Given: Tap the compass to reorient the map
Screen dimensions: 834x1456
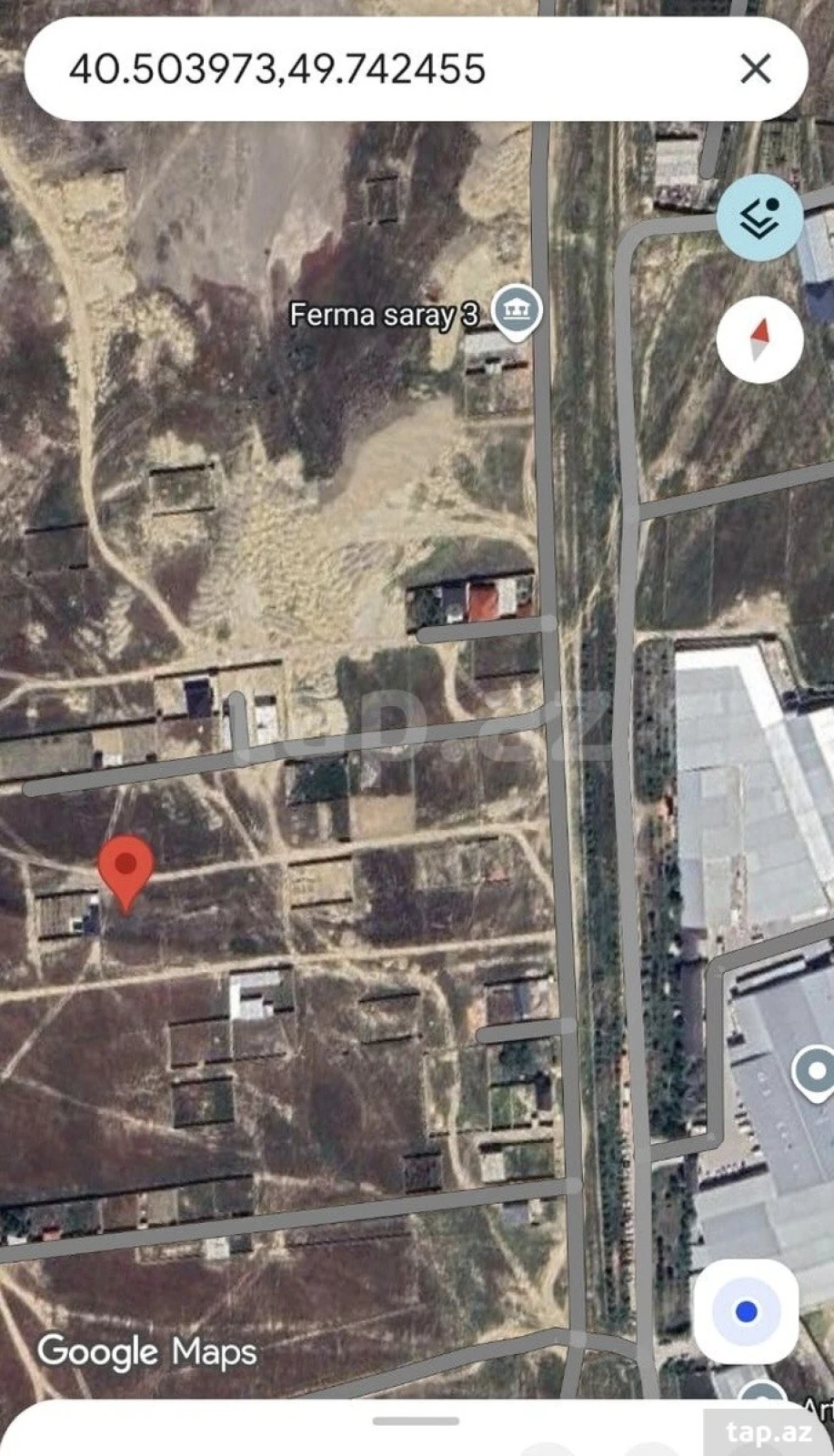Looking at the screenshot, I should coord(759,339).
